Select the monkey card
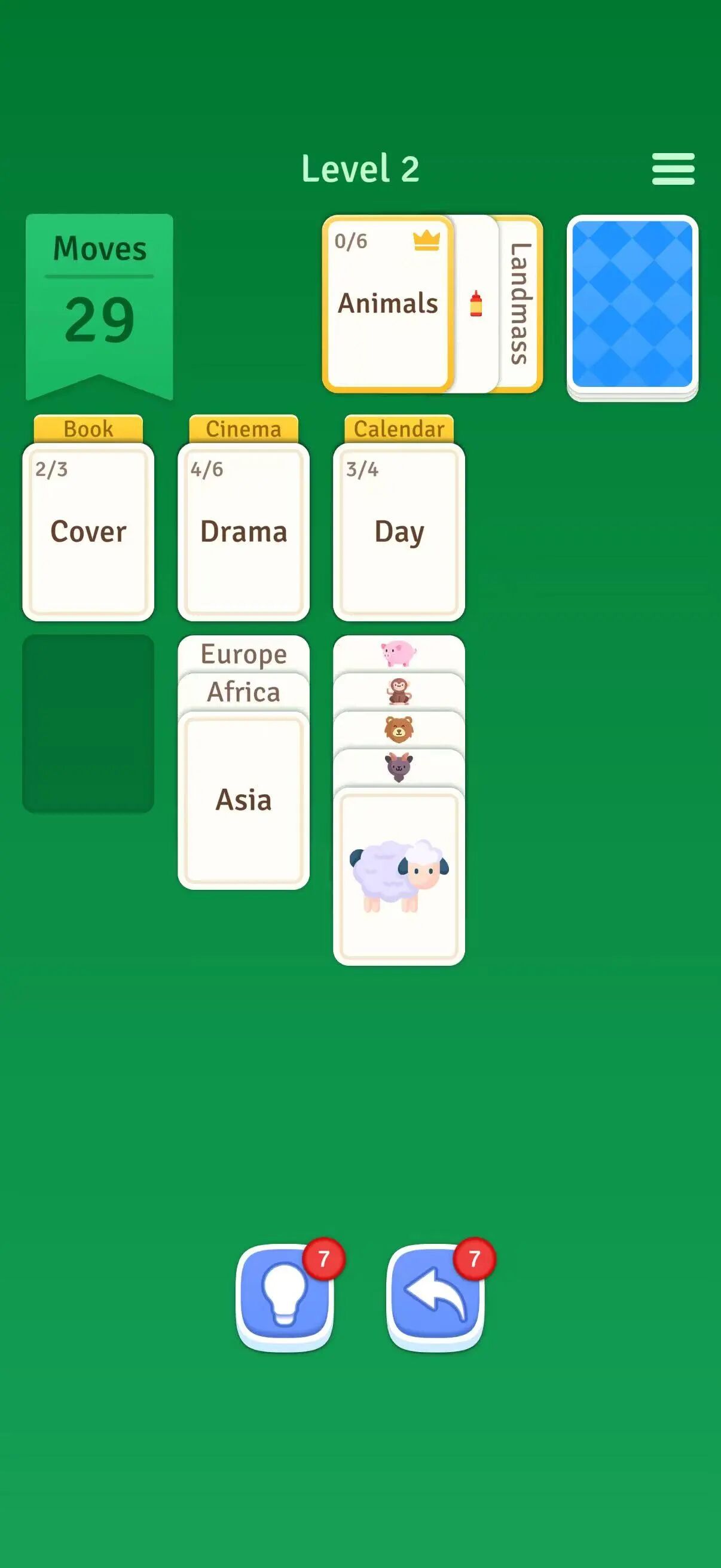This screenshot has height=1568, width=721. click(399, 691)
